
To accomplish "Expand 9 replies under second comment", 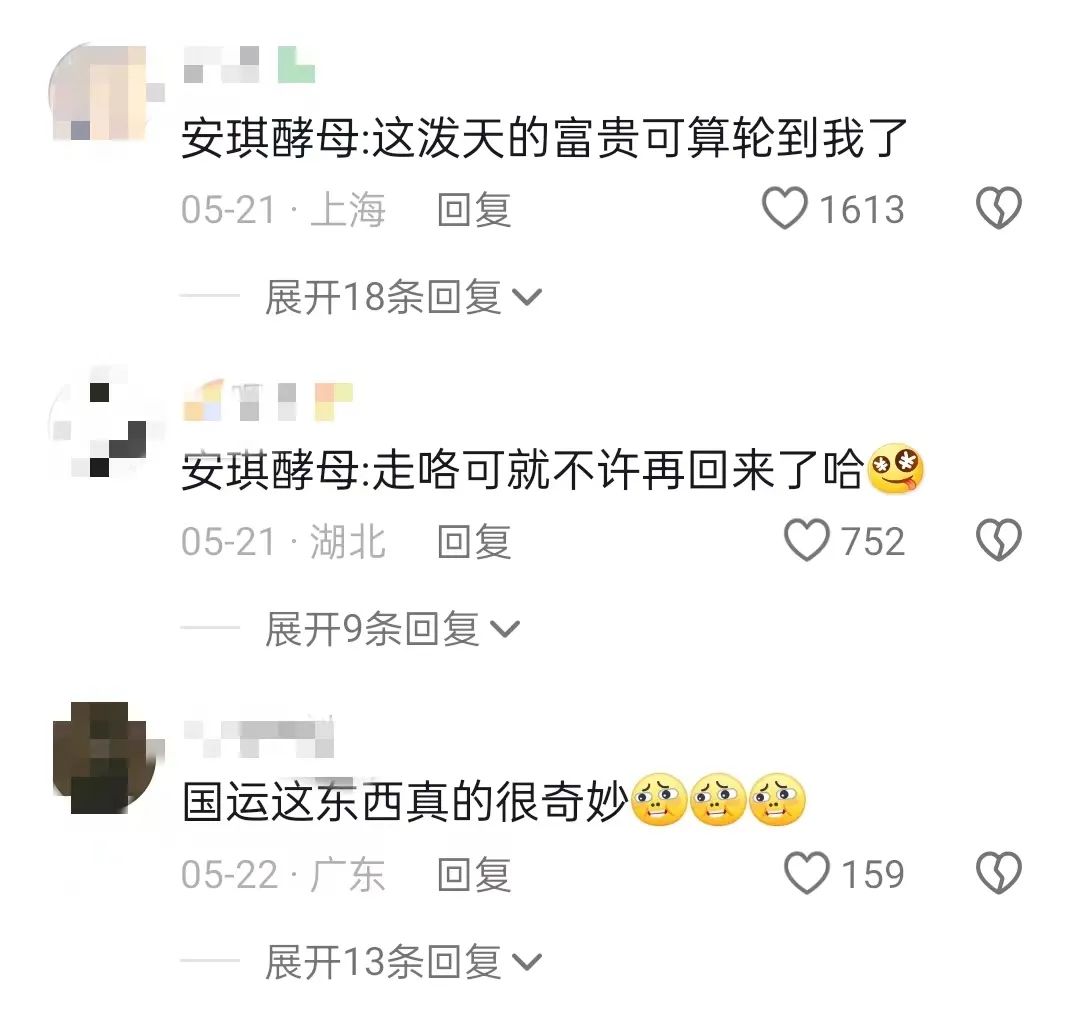I will click(391, 629).
